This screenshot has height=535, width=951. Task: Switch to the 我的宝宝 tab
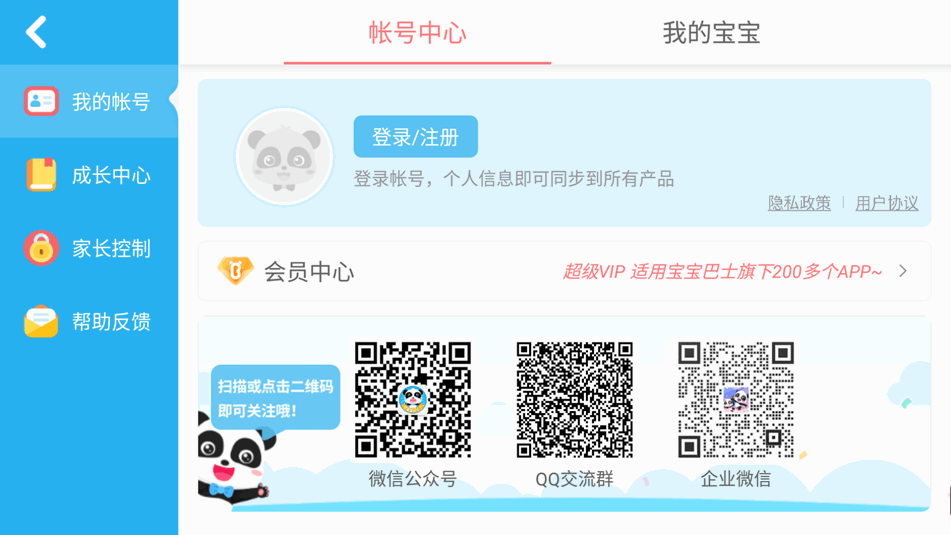[x=711, y=33]
